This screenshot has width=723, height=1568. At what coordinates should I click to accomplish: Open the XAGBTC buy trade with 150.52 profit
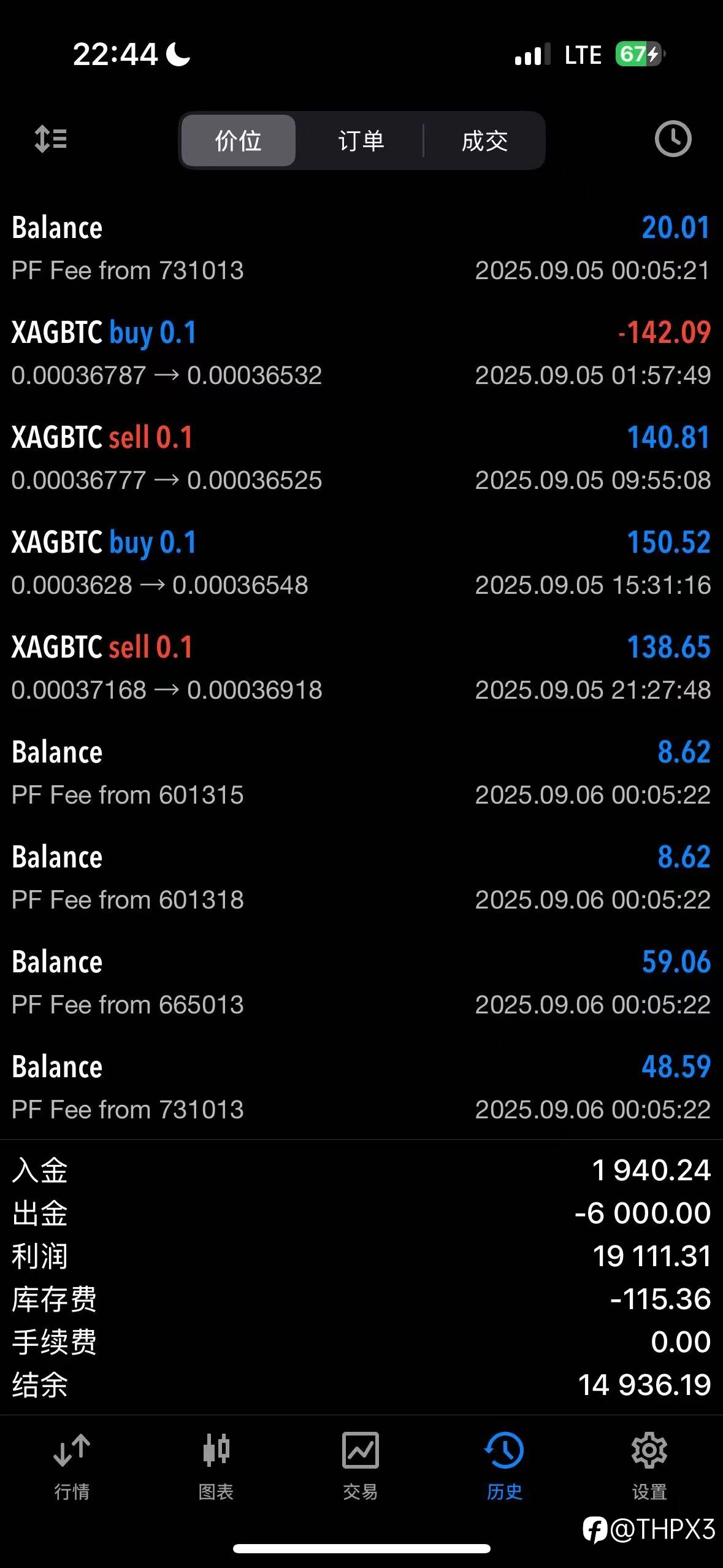[361, 563]
